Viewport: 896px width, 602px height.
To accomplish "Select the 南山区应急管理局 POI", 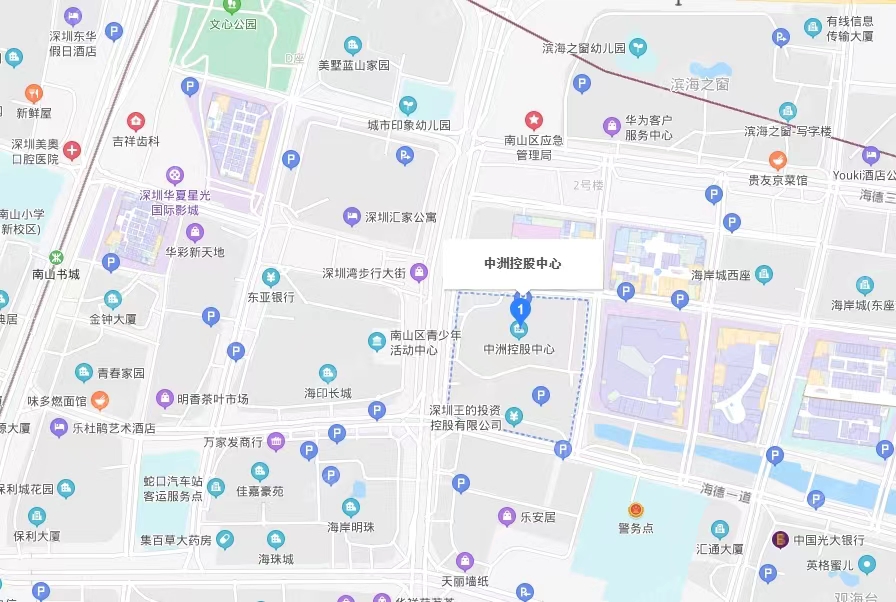I will 534,120.
